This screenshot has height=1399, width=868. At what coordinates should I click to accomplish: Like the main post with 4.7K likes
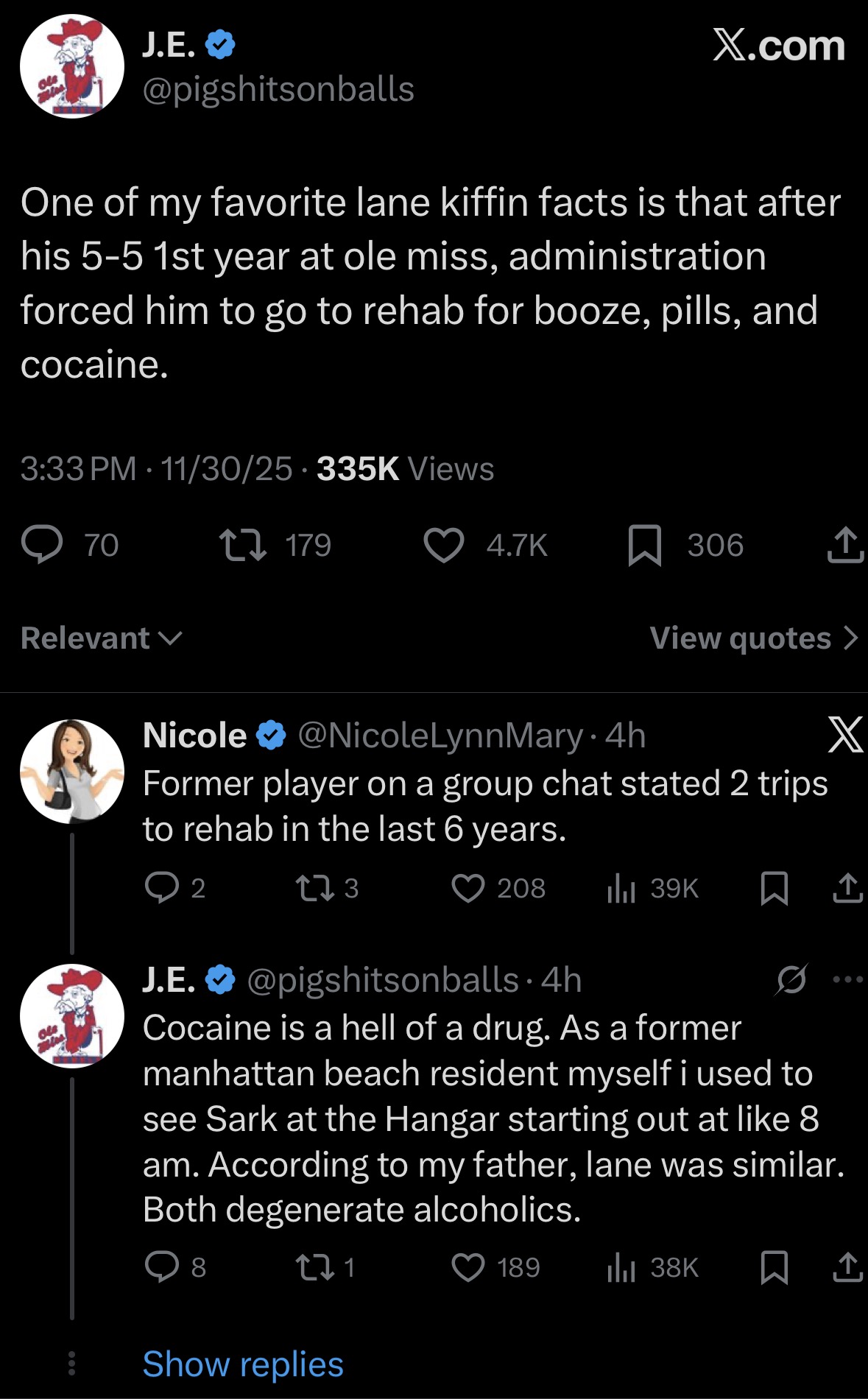tap(444, 546)
